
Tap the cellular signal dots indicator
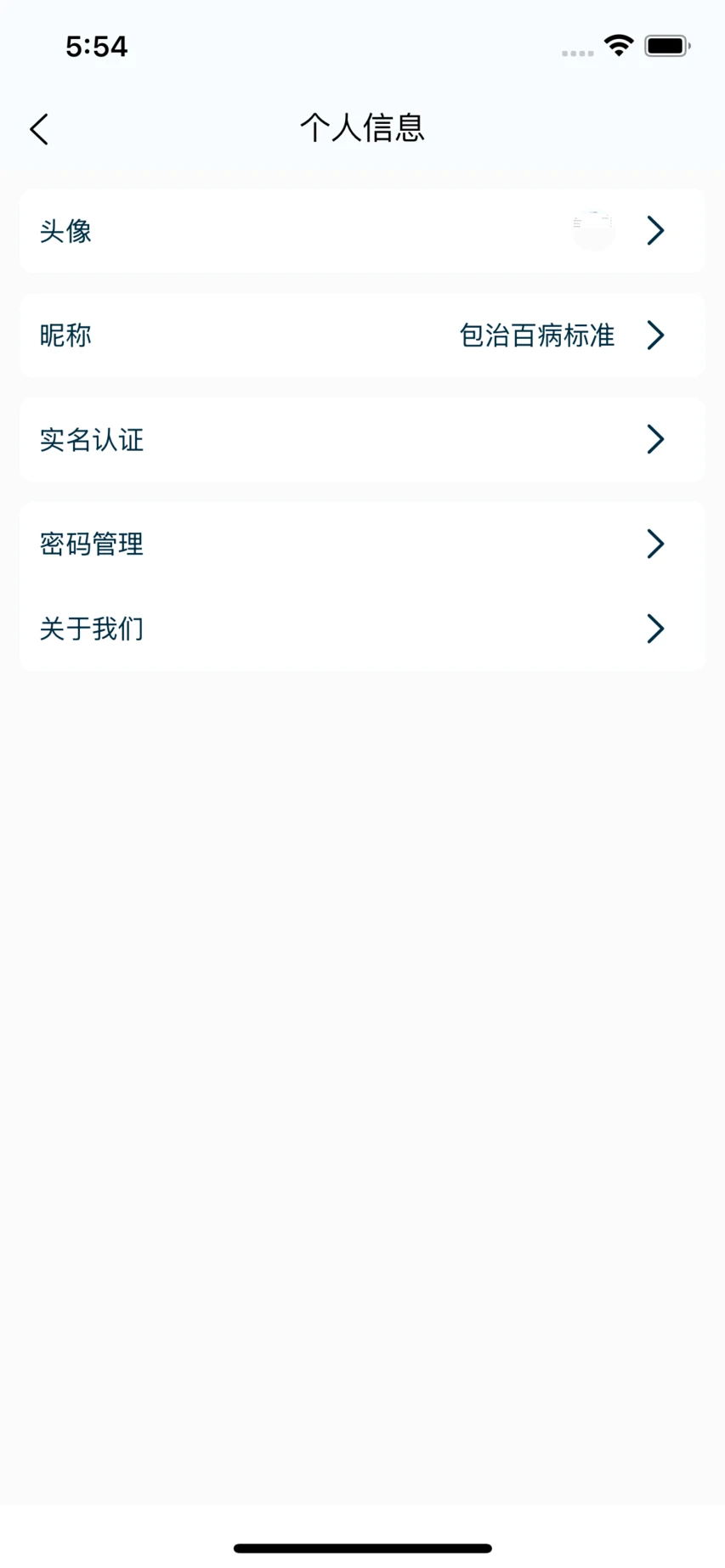[577, 53]
